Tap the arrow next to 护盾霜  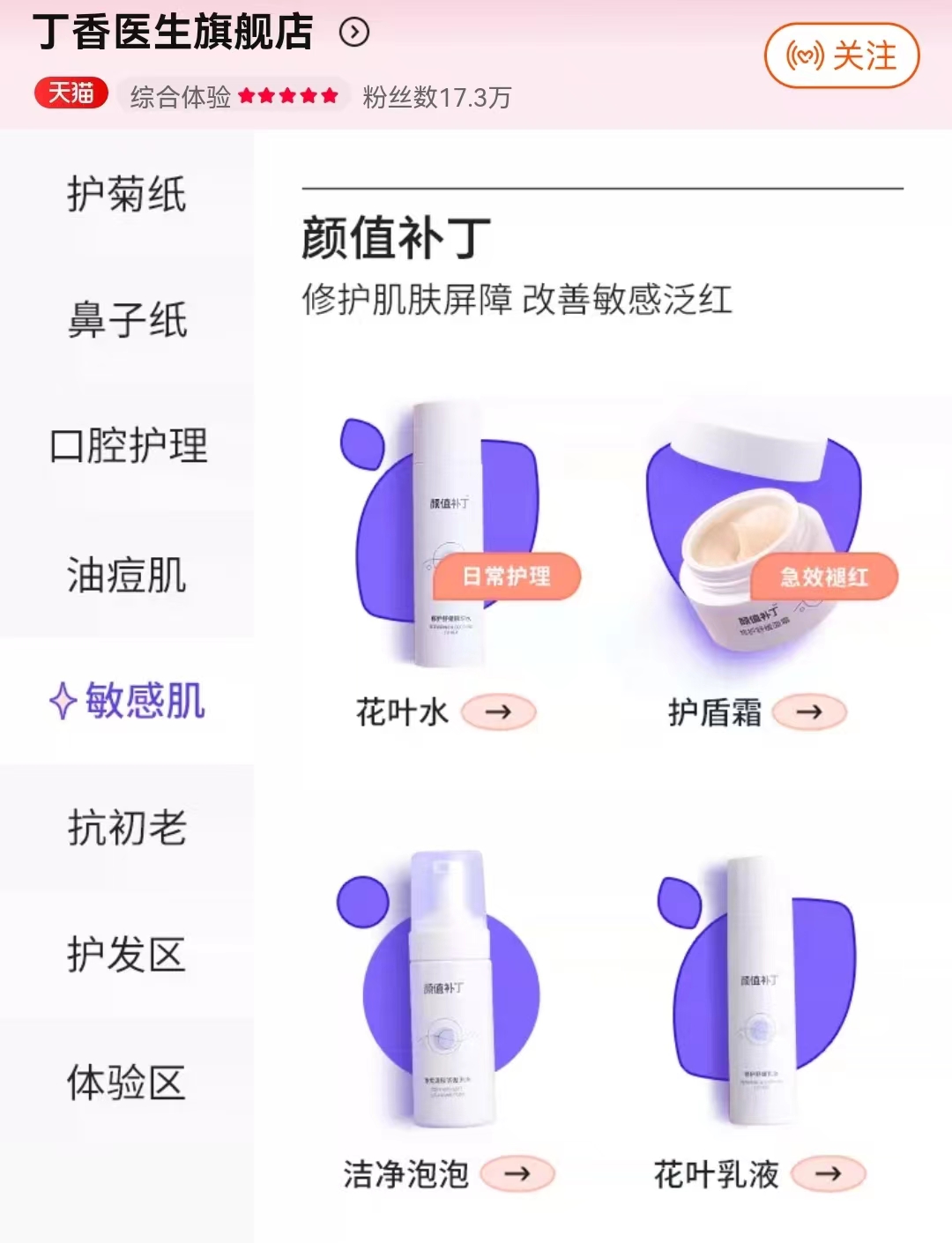click(x=809, y=712)
